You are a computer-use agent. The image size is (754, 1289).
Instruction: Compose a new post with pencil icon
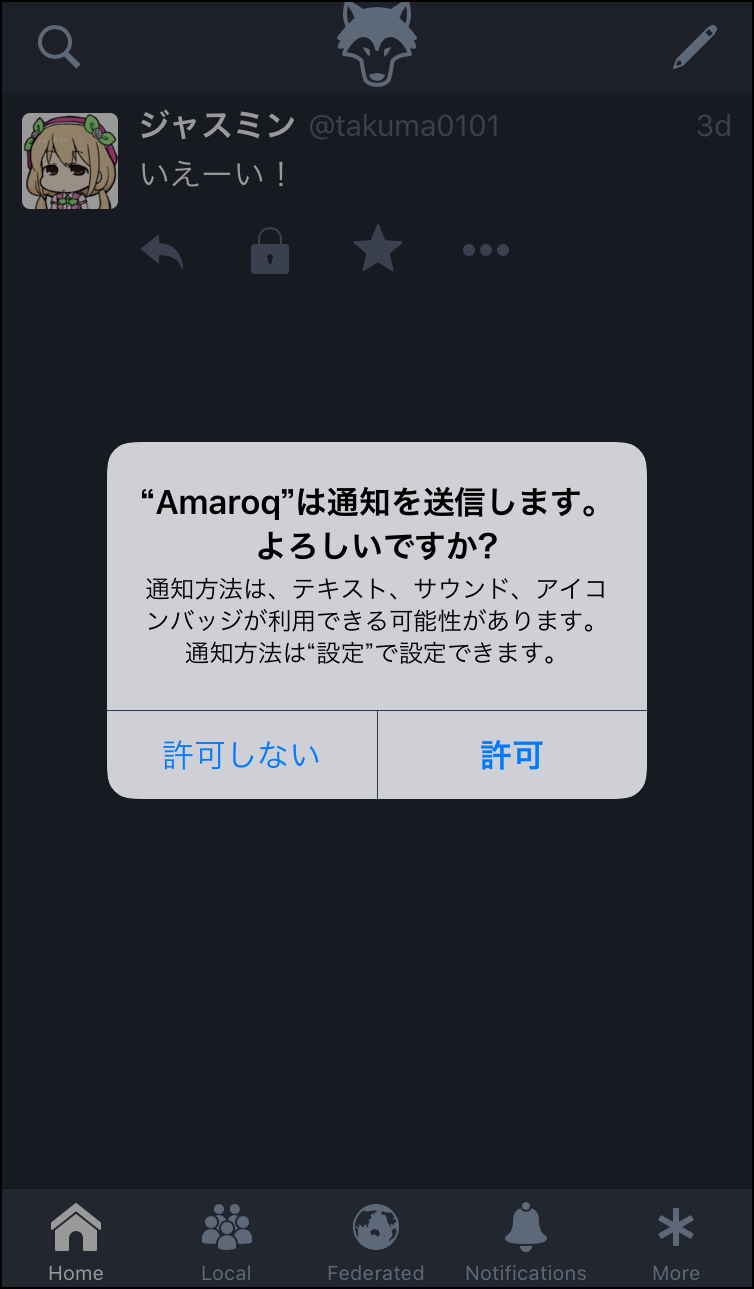pos(695,46)
